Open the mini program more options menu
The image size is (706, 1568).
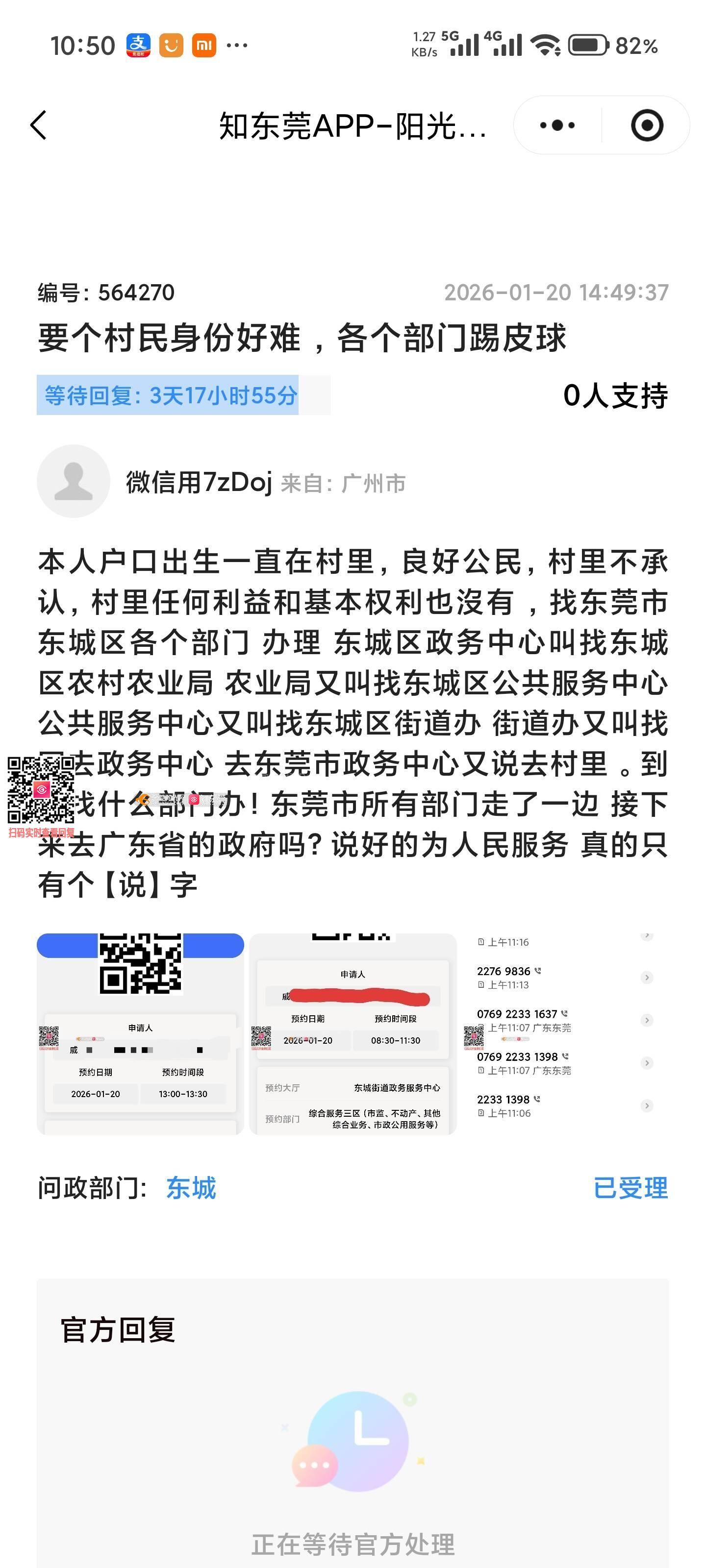(557, 125)
